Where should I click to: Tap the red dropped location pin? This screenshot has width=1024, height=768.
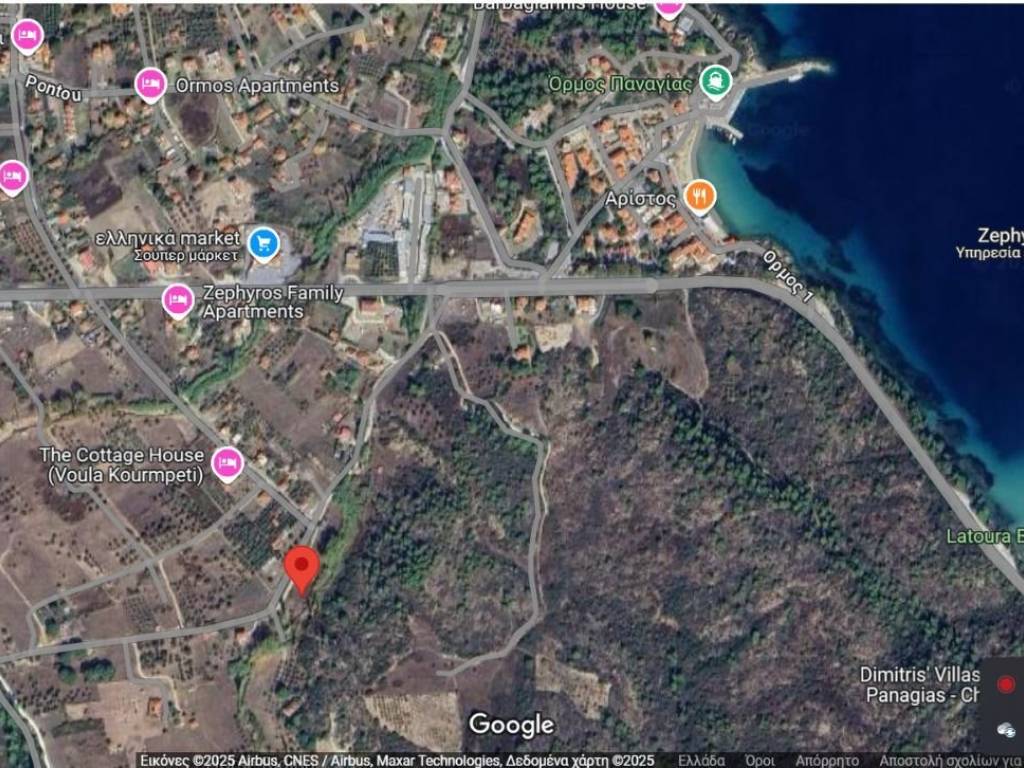click(x=302, y=566)
